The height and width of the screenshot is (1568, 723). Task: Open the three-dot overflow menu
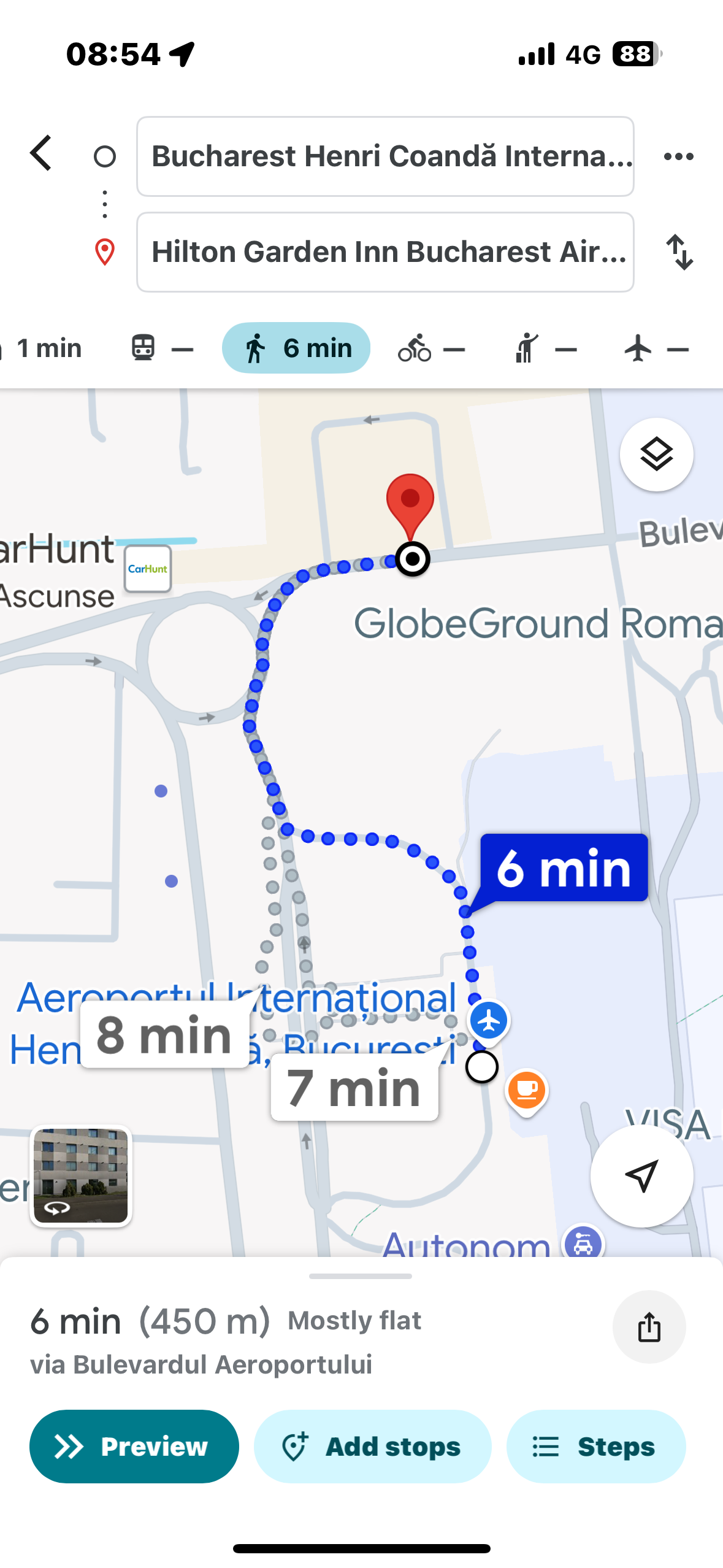(679, 156)
